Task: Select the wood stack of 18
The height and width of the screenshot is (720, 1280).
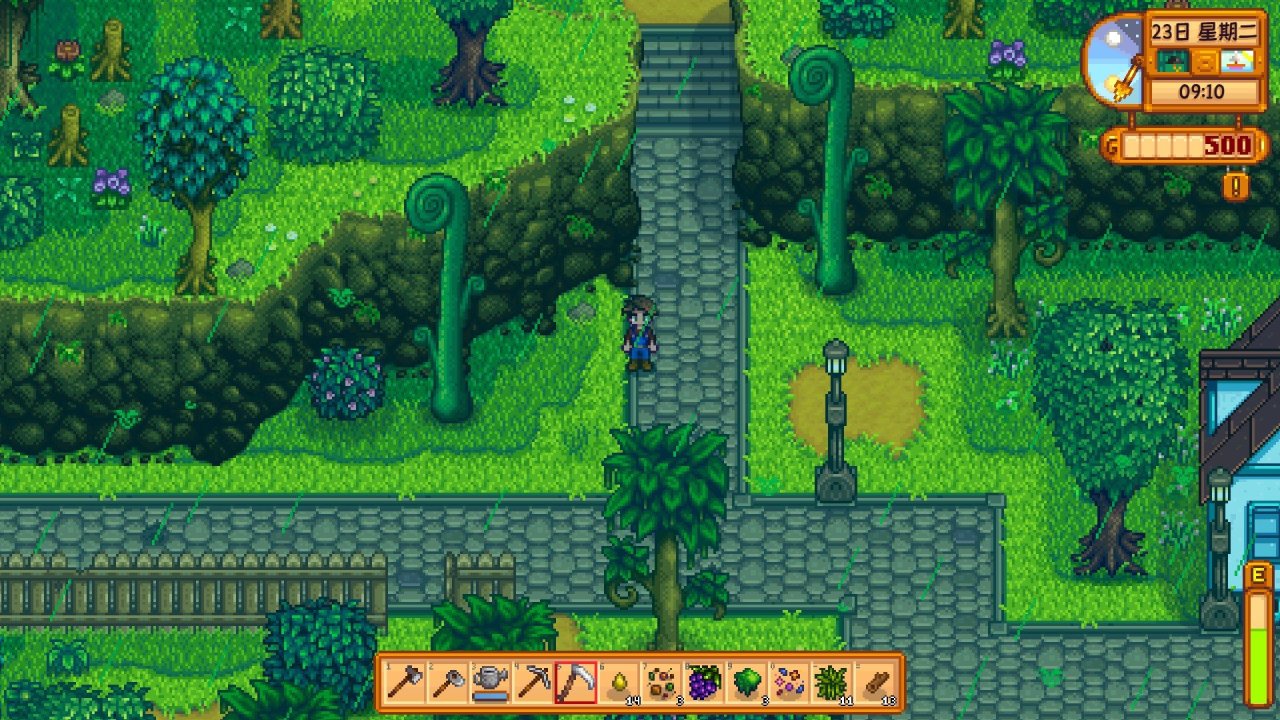Action: tap(876, 683)
